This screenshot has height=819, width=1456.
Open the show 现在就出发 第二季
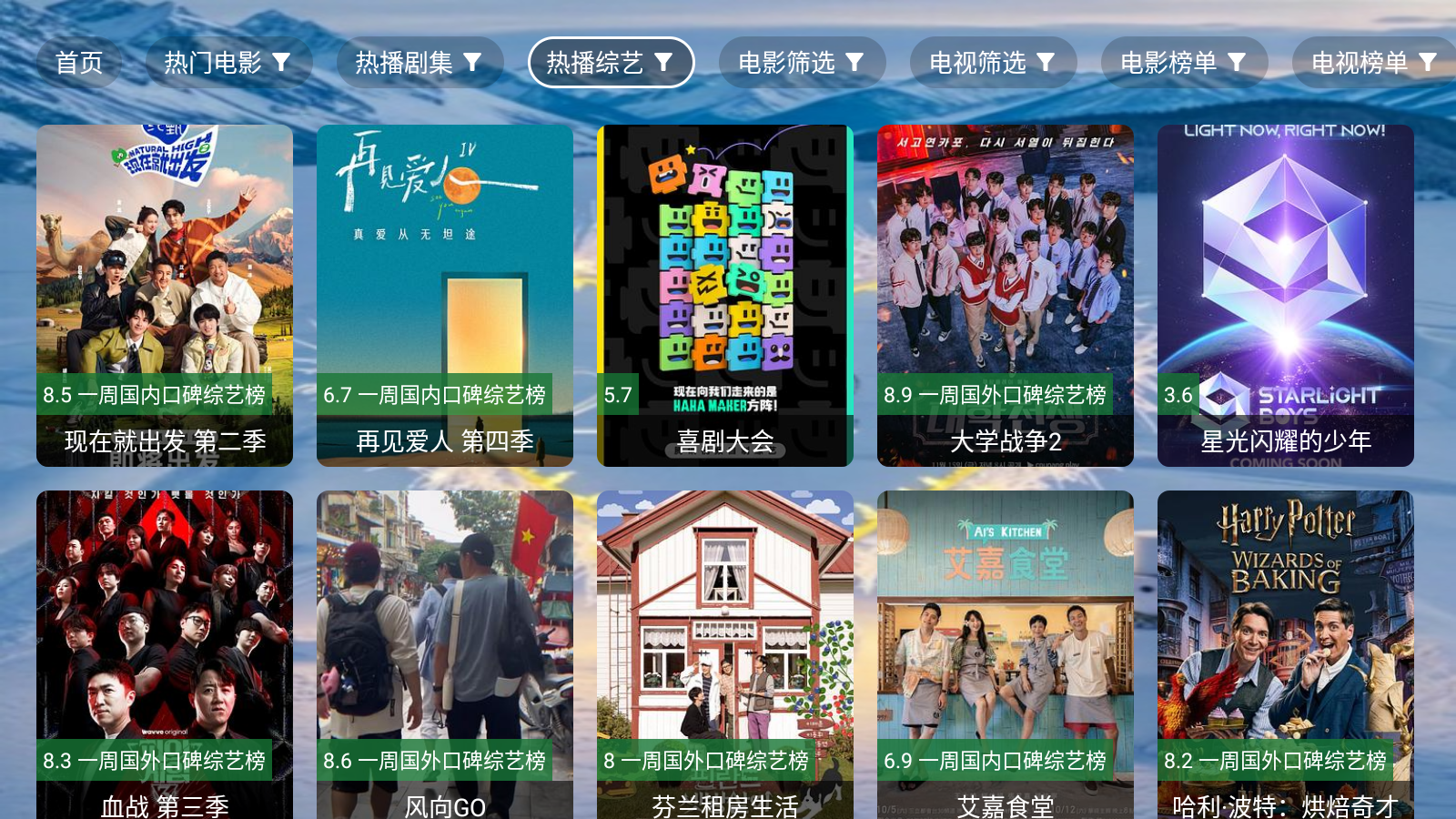(x=165, y=295)
